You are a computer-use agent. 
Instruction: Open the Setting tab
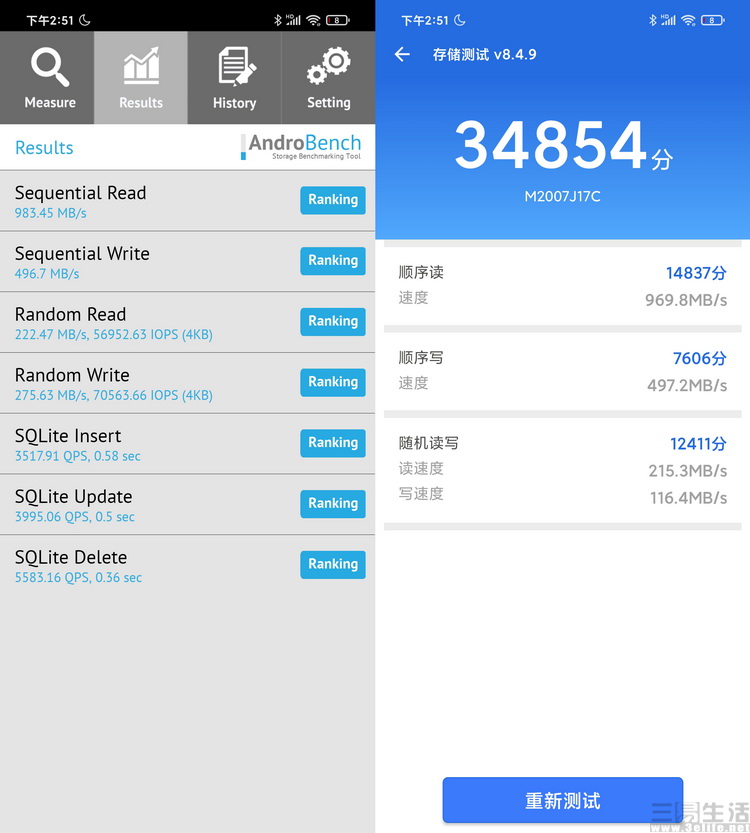tap(328, 78)
